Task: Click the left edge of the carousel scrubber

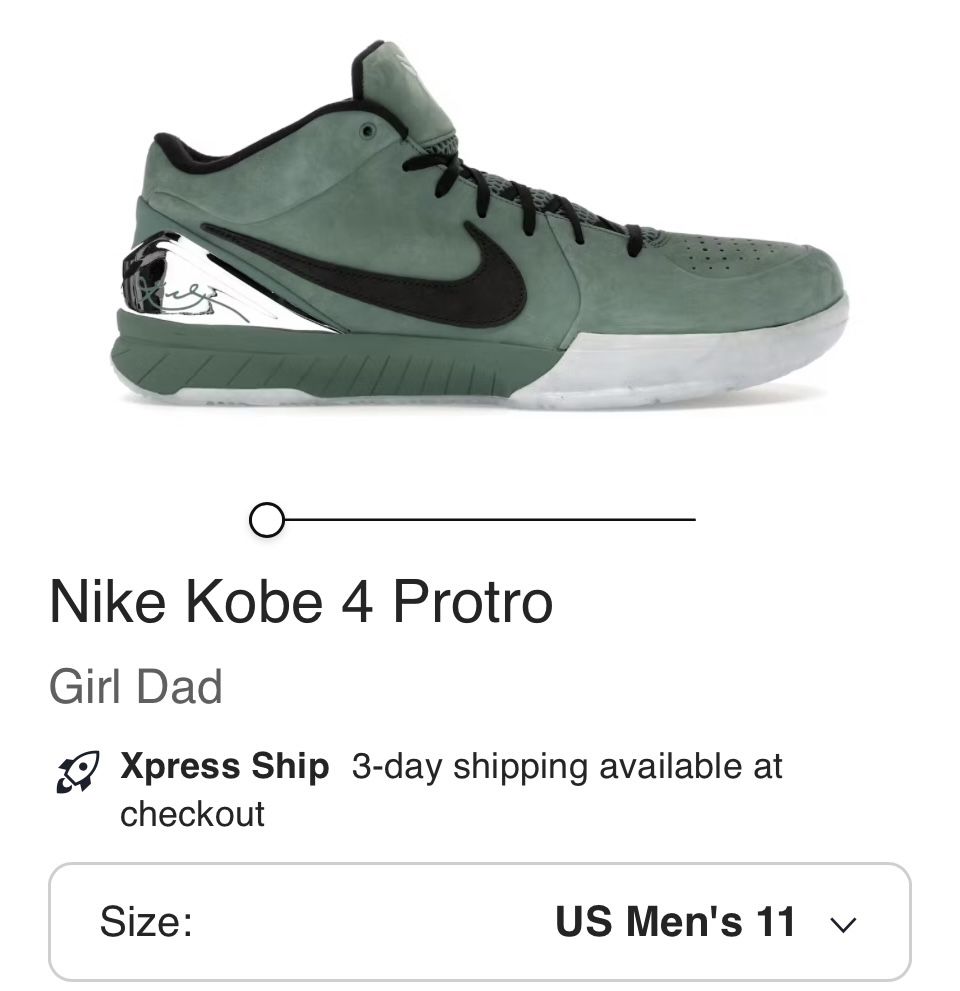Action: [265, 519]
